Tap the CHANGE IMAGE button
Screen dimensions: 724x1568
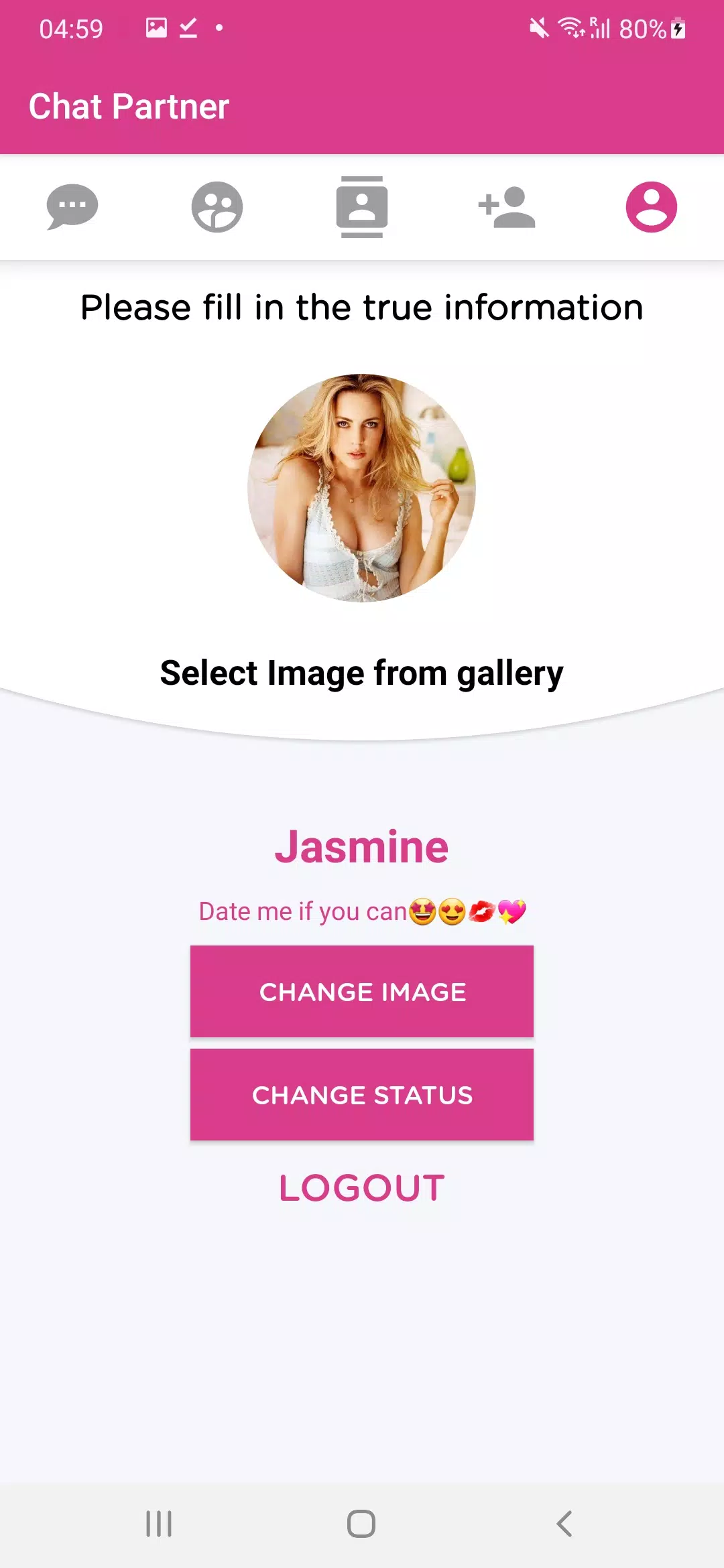[x=362, y=992]
